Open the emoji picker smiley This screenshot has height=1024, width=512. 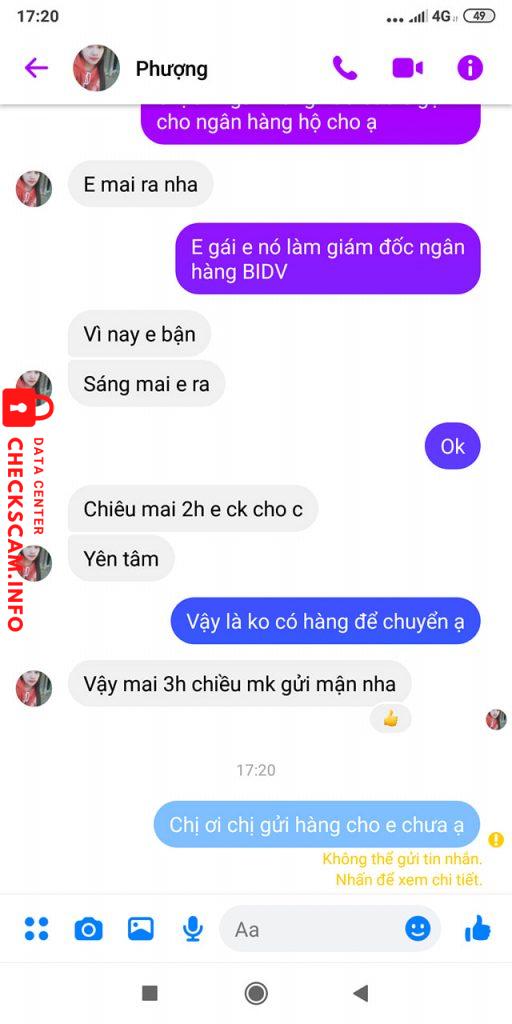[418, 928]
